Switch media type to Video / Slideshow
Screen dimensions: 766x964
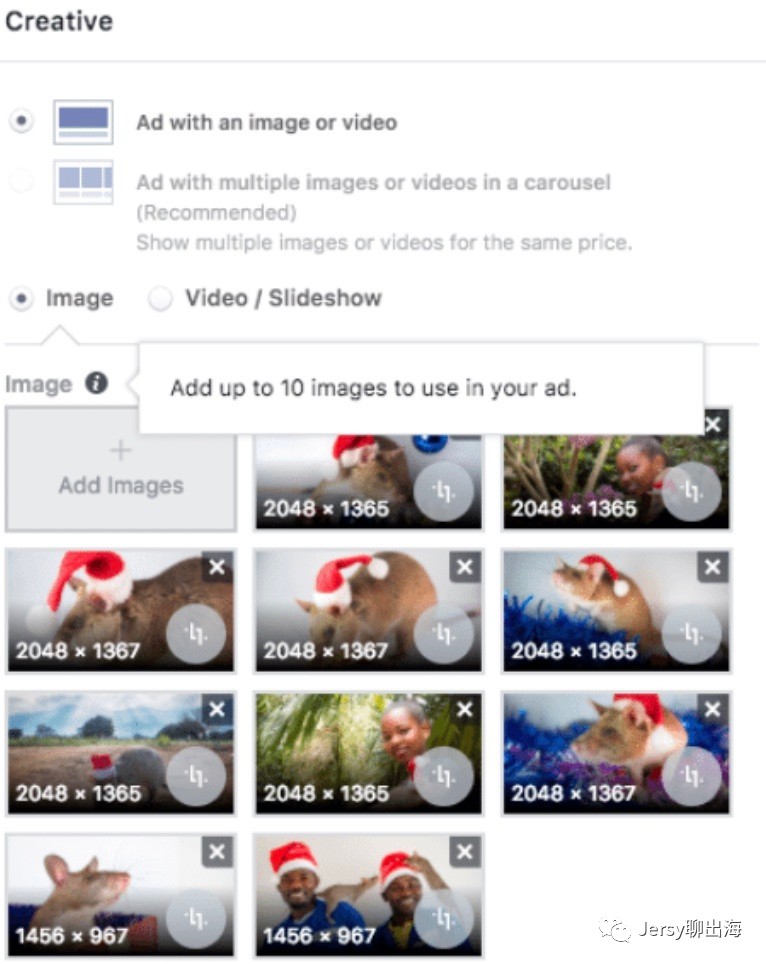tap(160, 298)
